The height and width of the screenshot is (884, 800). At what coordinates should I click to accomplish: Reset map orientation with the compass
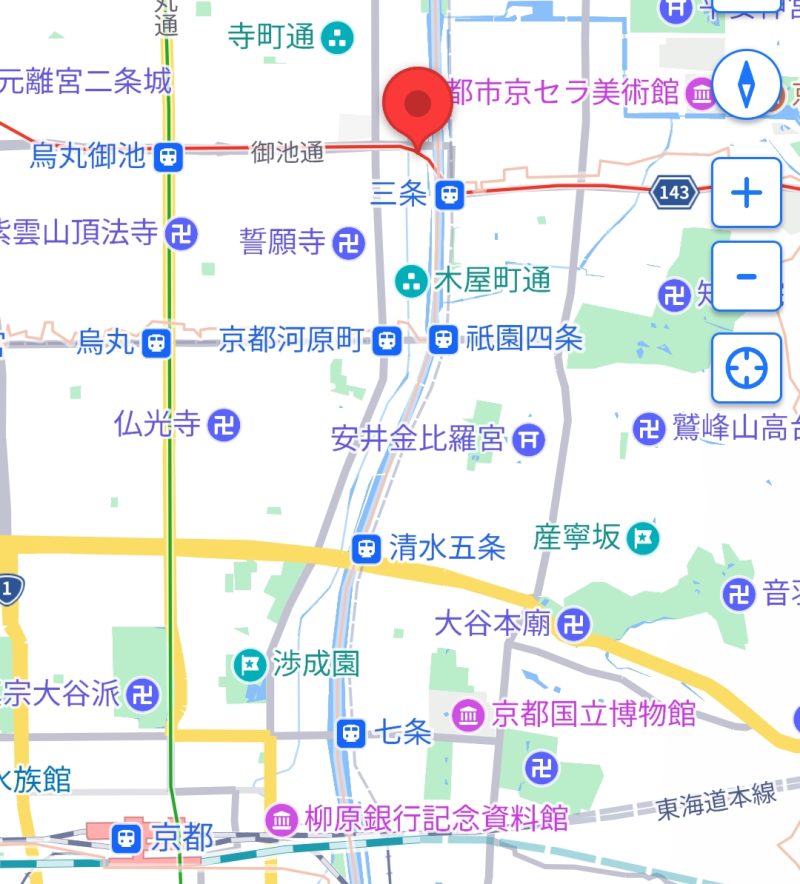(745, 84)
